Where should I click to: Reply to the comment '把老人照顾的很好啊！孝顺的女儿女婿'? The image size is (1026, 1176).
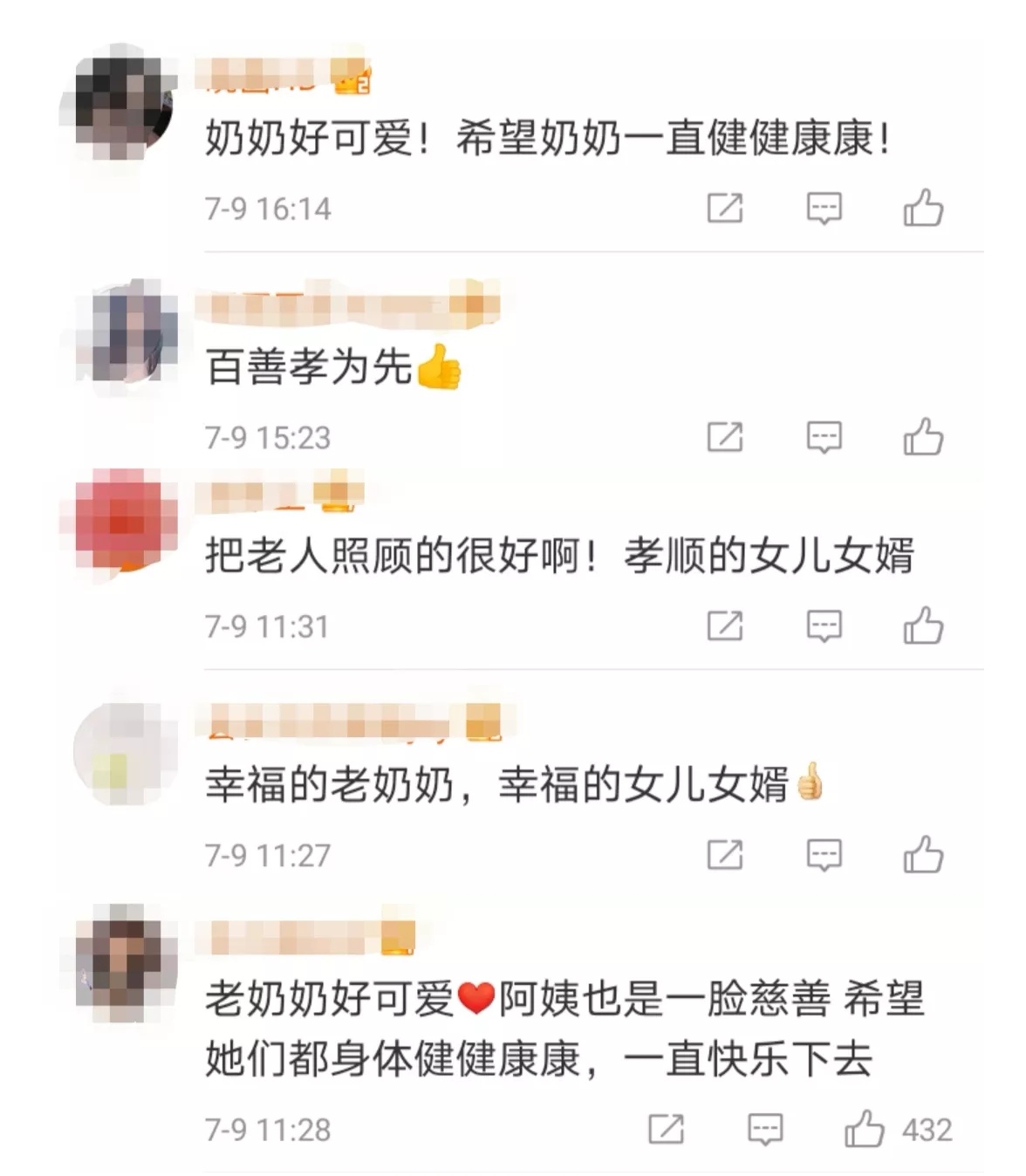pyautogui.click(x=824, y=626)
